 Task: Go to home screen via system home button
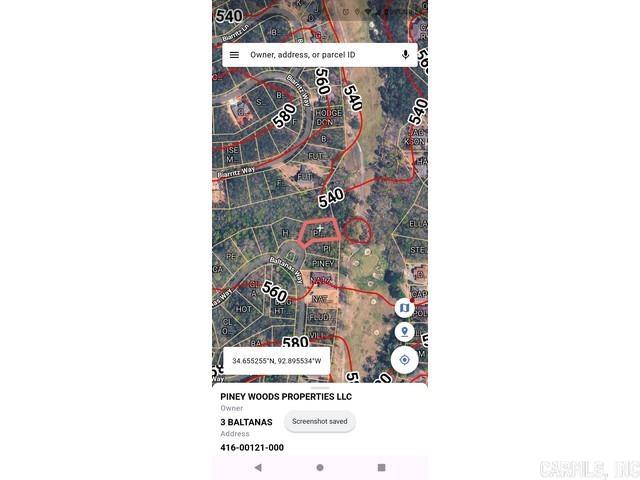[320, 467]
